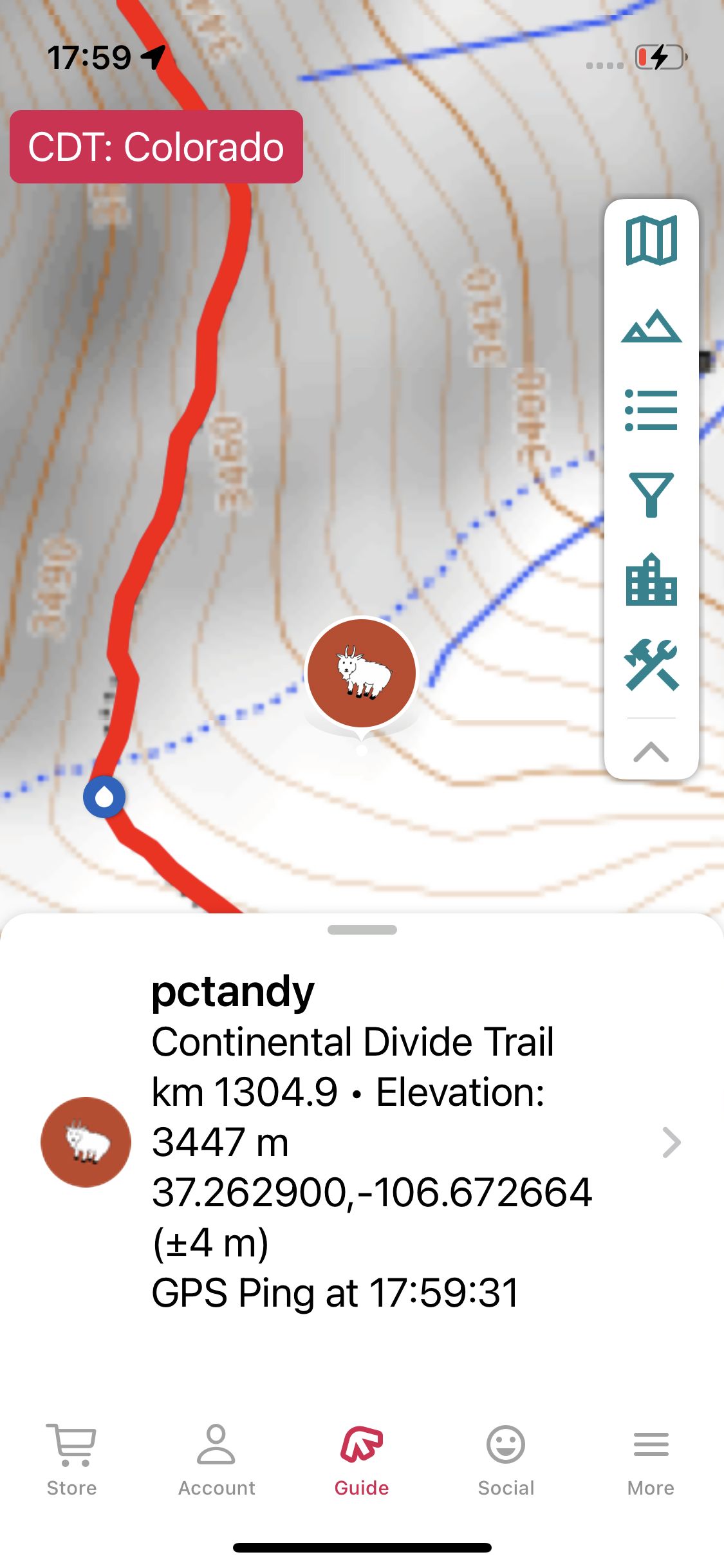Open the map layers icon

tap(651, 241)
